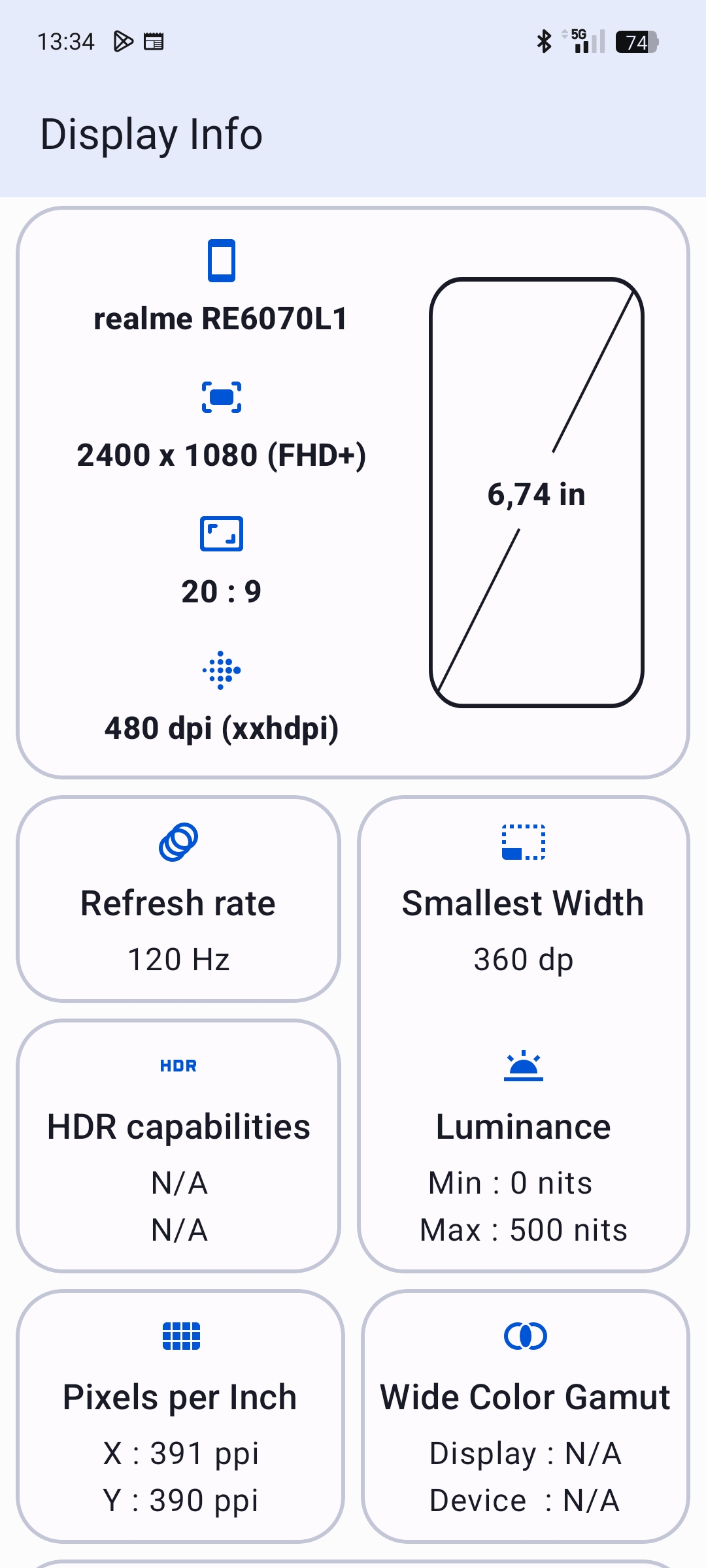
Task: Tap the Smallest Width and Luminance card
Action: coord(524,1034)
